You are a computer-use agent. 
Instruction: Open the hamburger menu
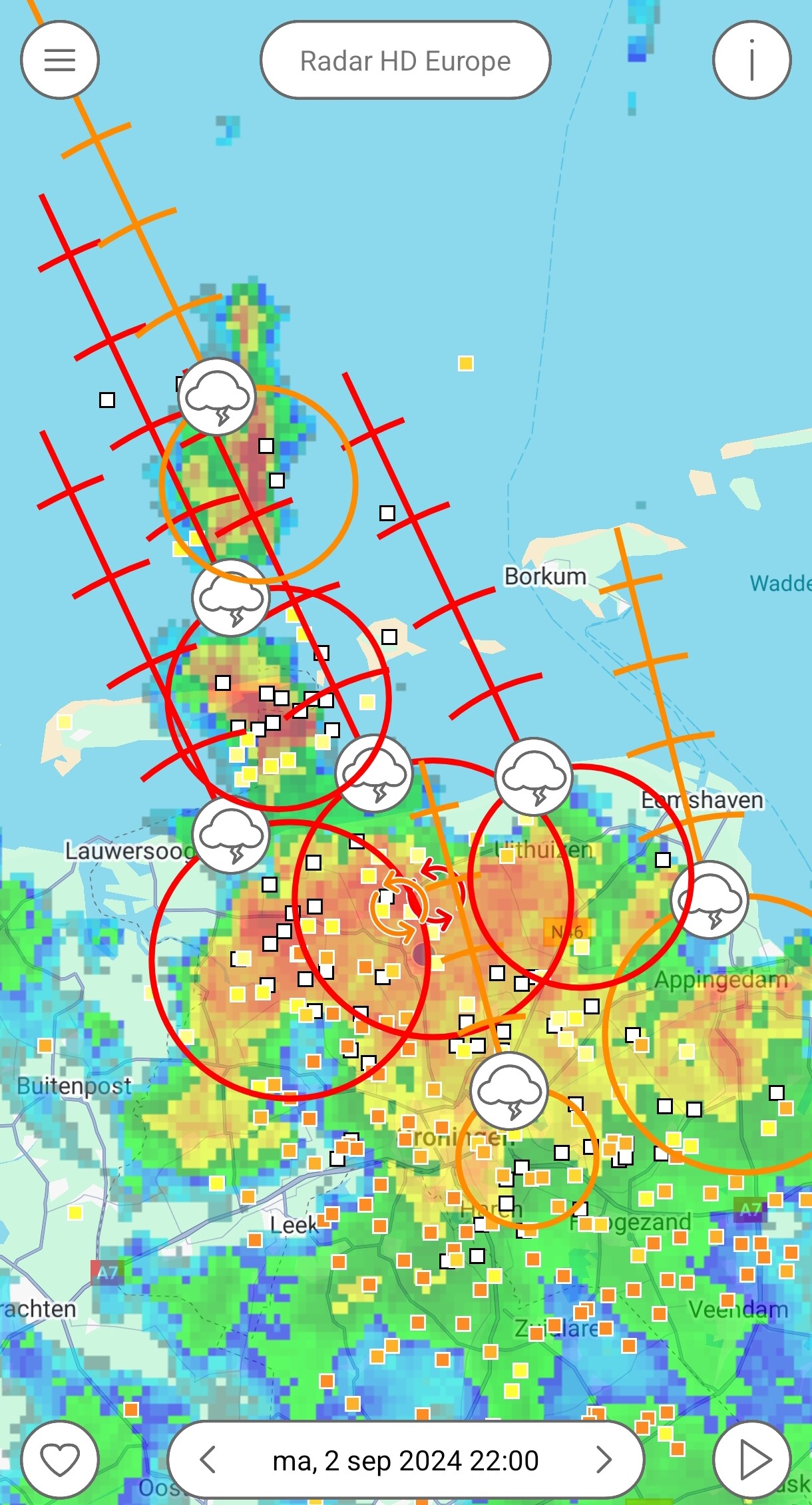pos(60,60)
